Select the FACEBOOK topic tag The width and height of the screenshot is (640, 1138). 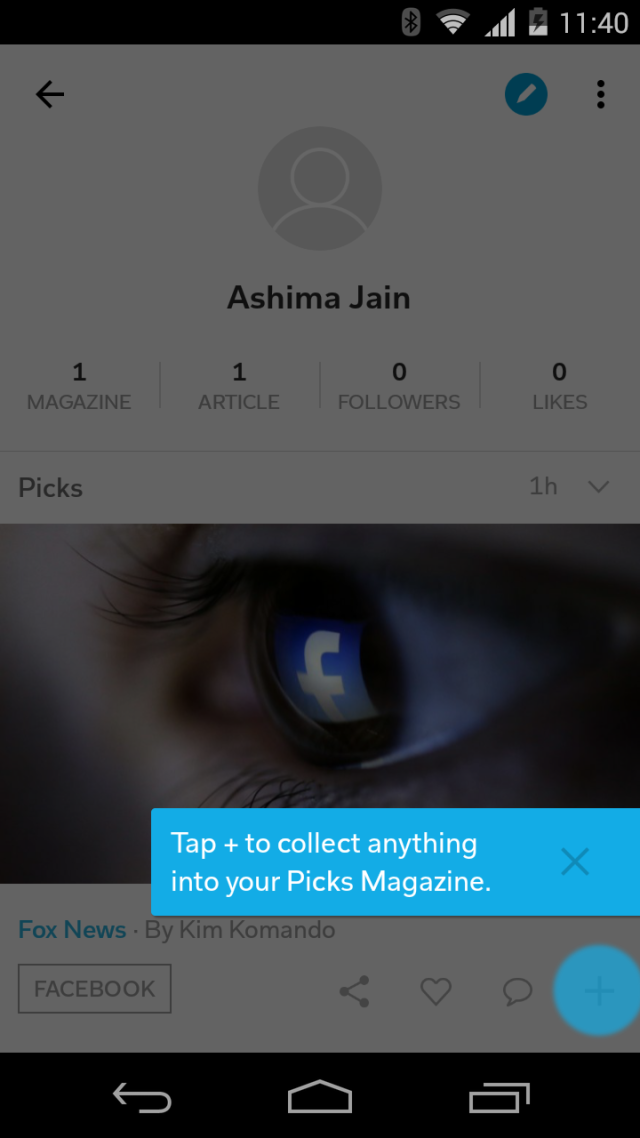[95, 989]
